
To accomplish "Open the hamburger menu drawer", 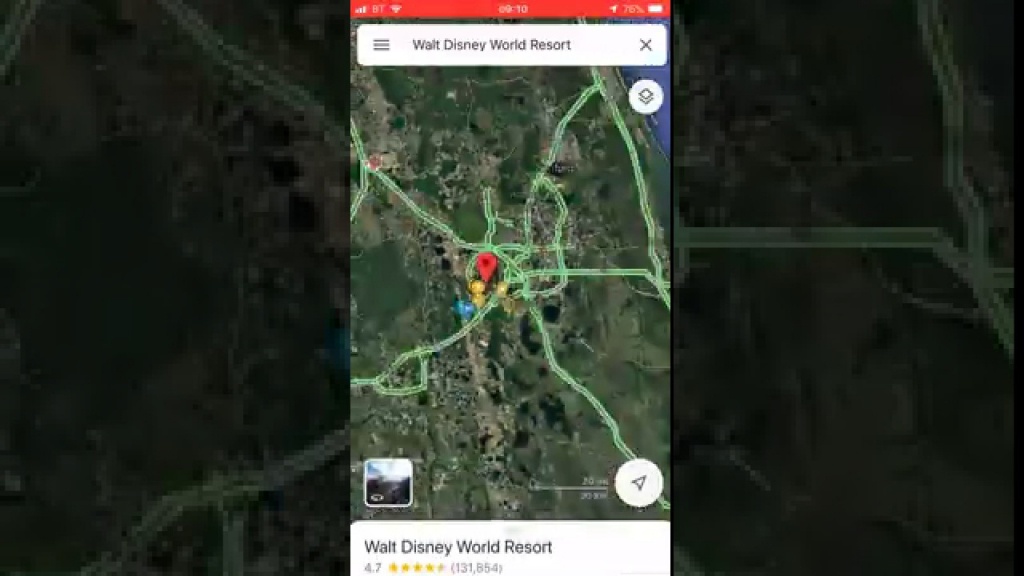I will coord(381,45).
